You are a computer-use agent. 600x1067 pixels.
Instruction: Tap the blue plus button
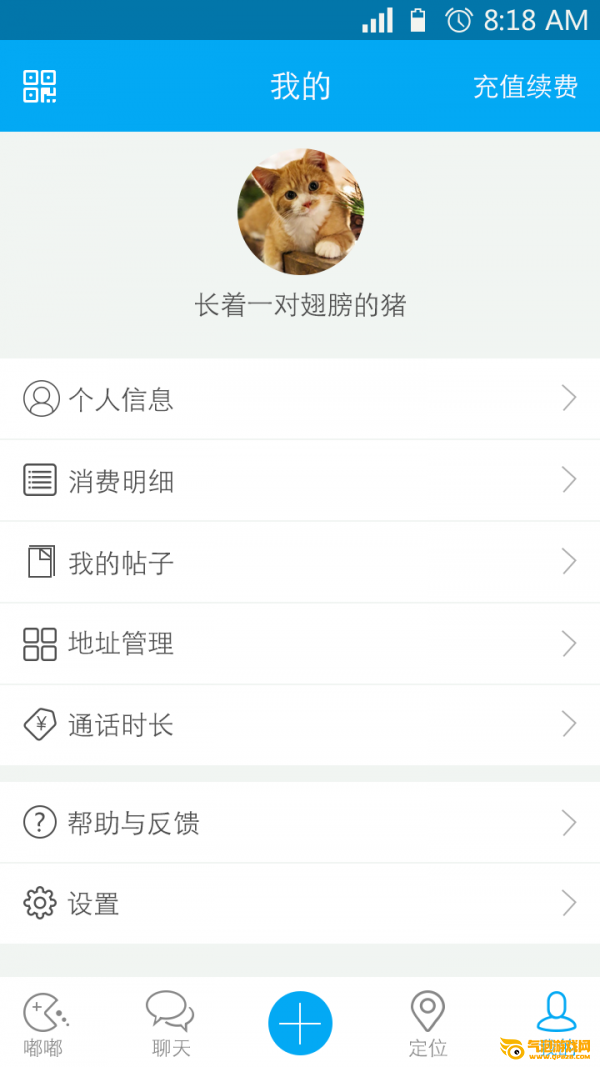(x=300, y=1023)
